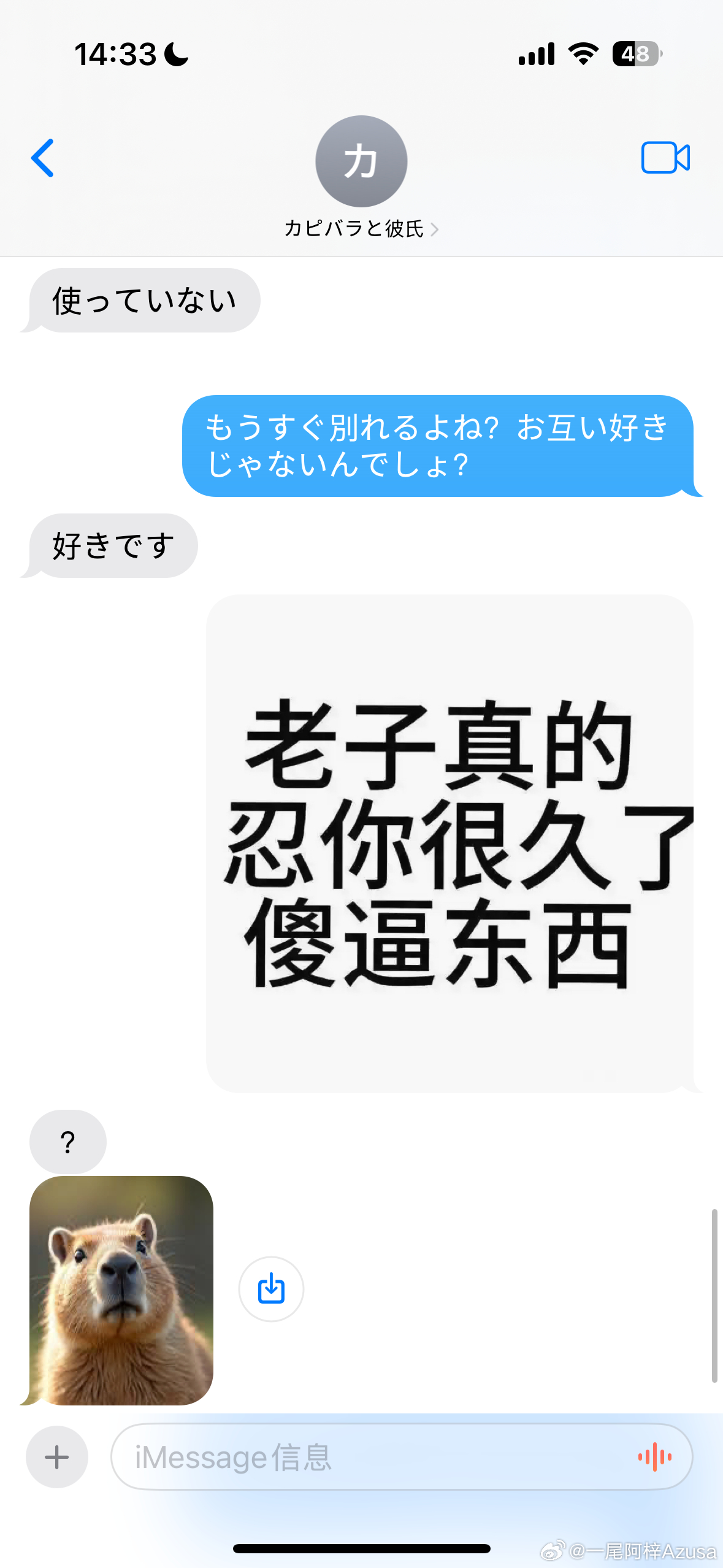
Task: Save the capybara photo
Action: click(271, 1288)
